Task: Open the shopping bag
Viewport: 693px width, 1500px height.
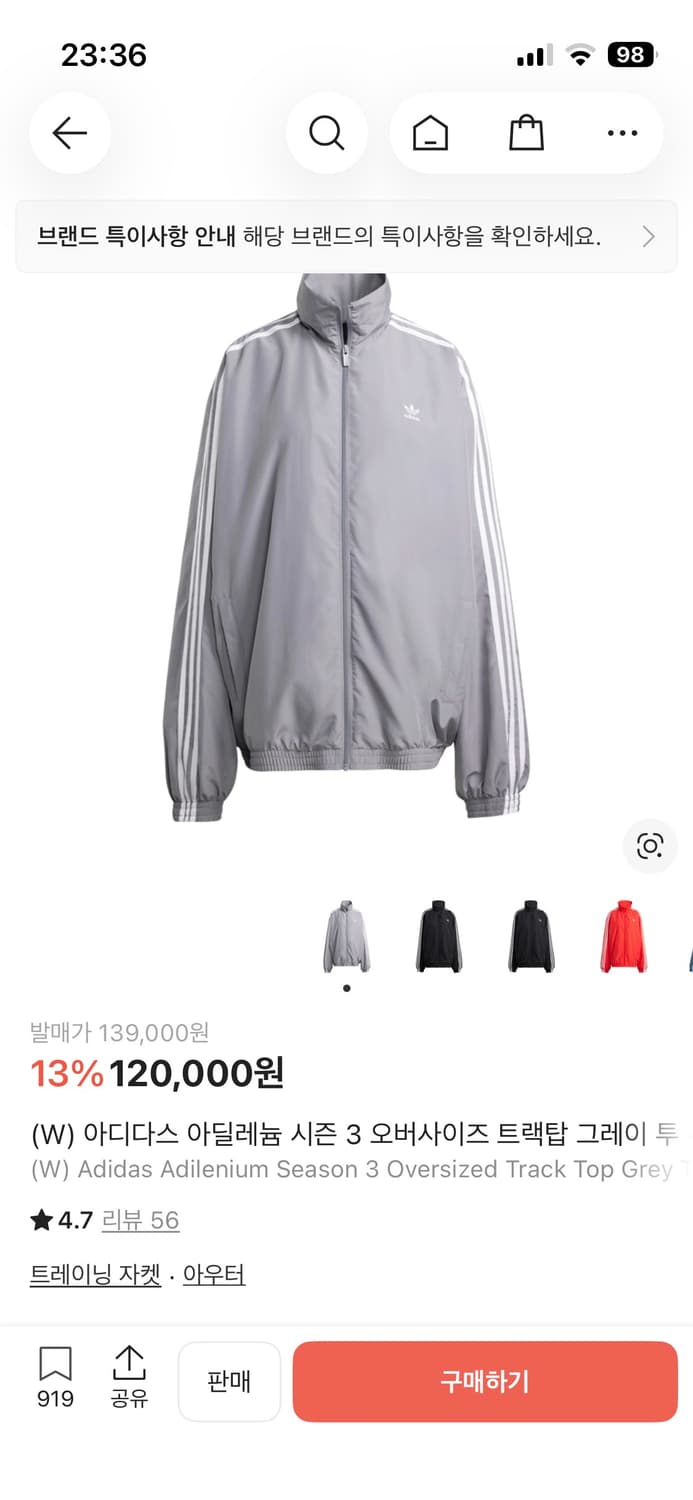Action: coord(526,133)
